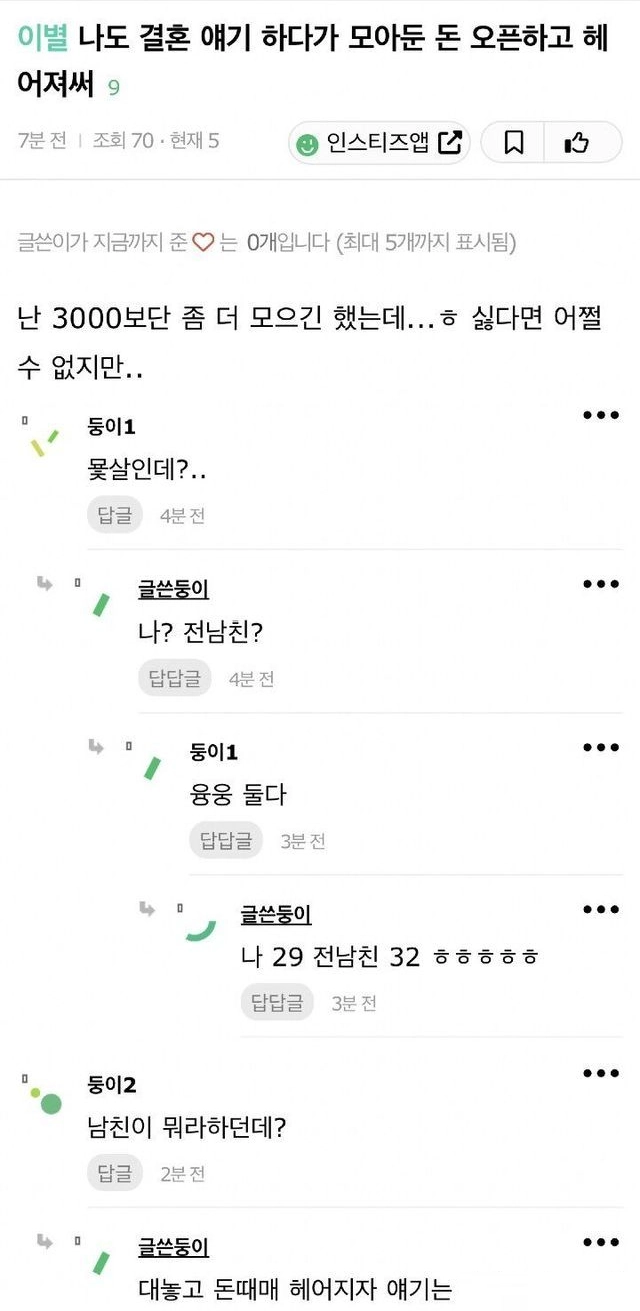Open 글쓴둥이 link above 나 29 전남친 32
The height and width of the screenshot is (1311, 640).
276,914
